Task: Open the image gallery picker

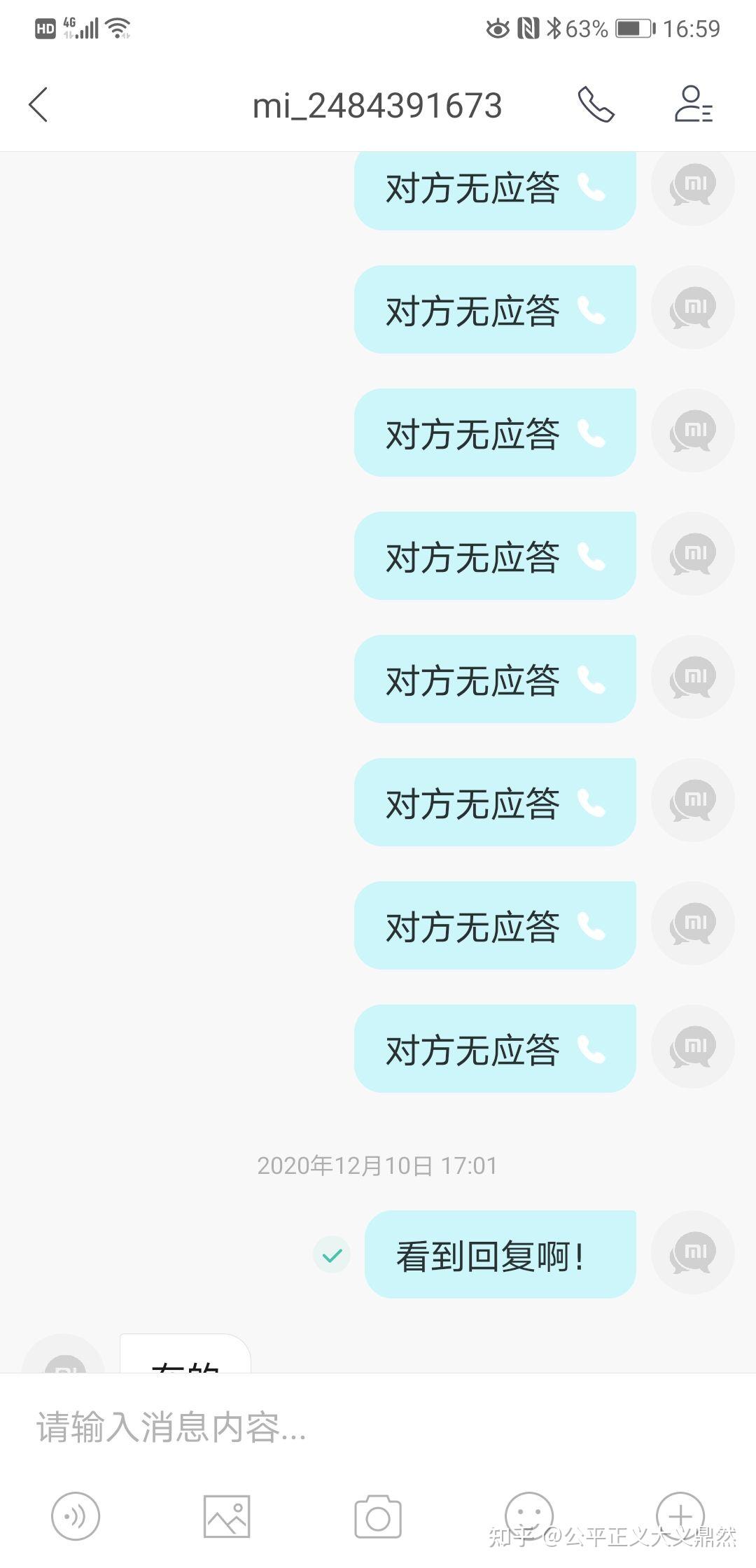Action: pyautogui.click(x=227, y=1516)
